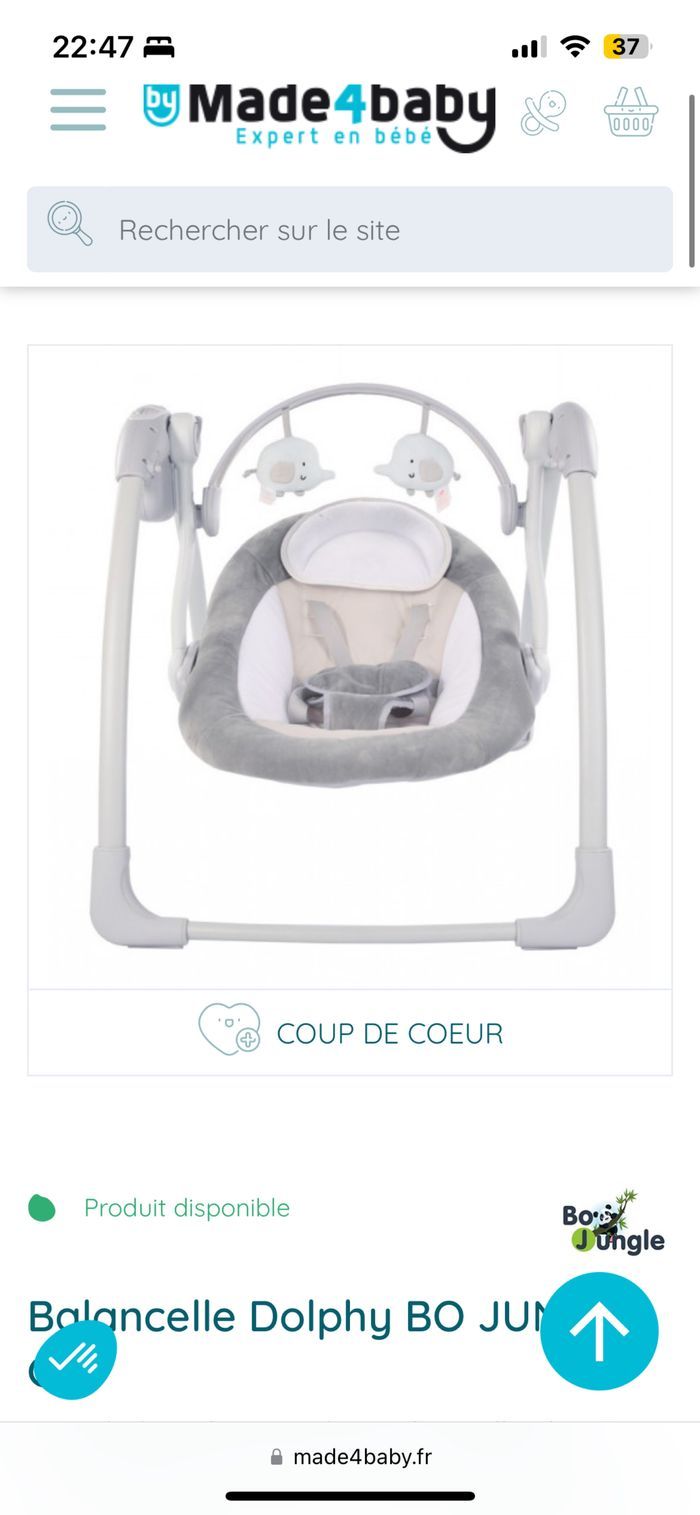The image size is (700, 1515).
Task: Open the pacifier account icon
Action: pos(544,112)
